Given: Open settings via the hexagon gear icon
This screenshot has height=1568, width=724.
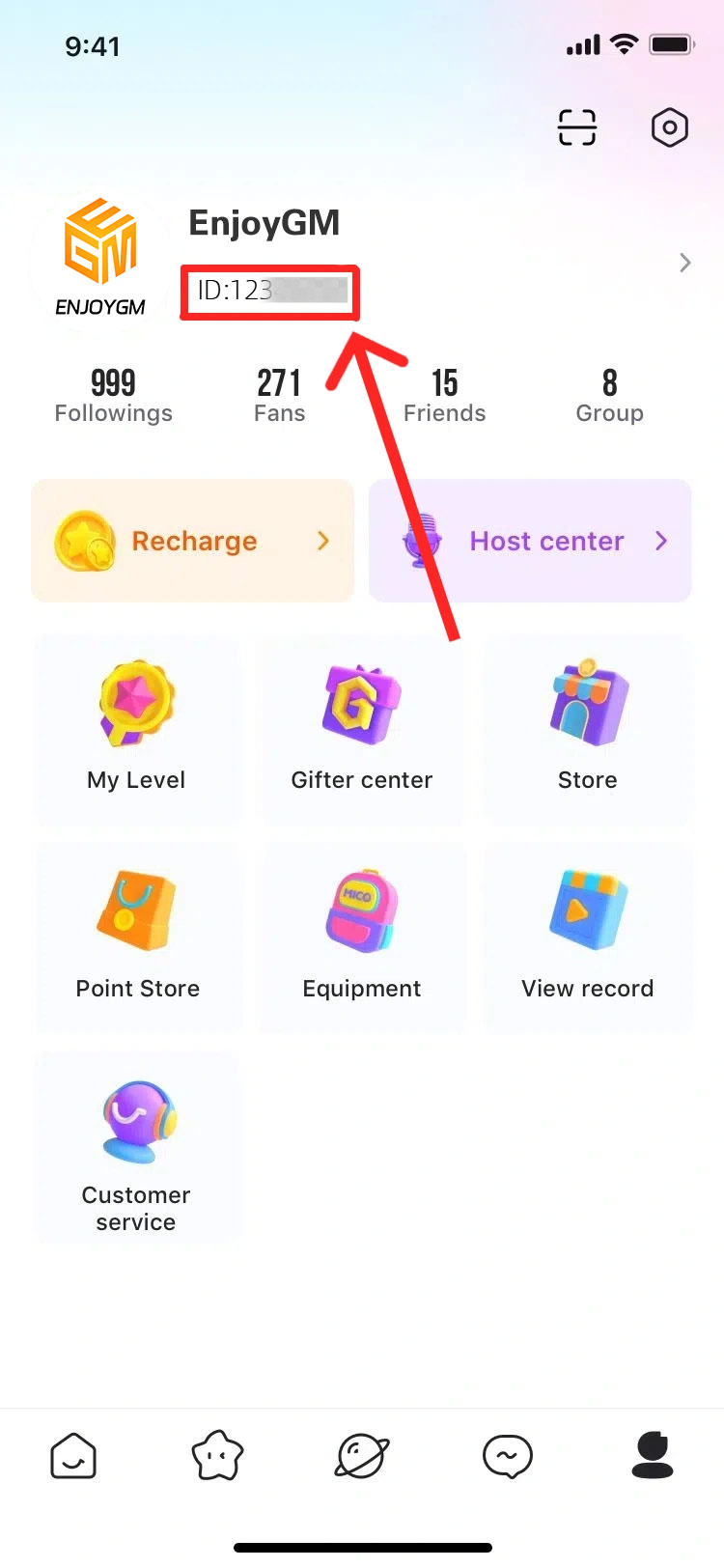Looking at the screenshot, I should pyautogui.click(x=669, y=127).
